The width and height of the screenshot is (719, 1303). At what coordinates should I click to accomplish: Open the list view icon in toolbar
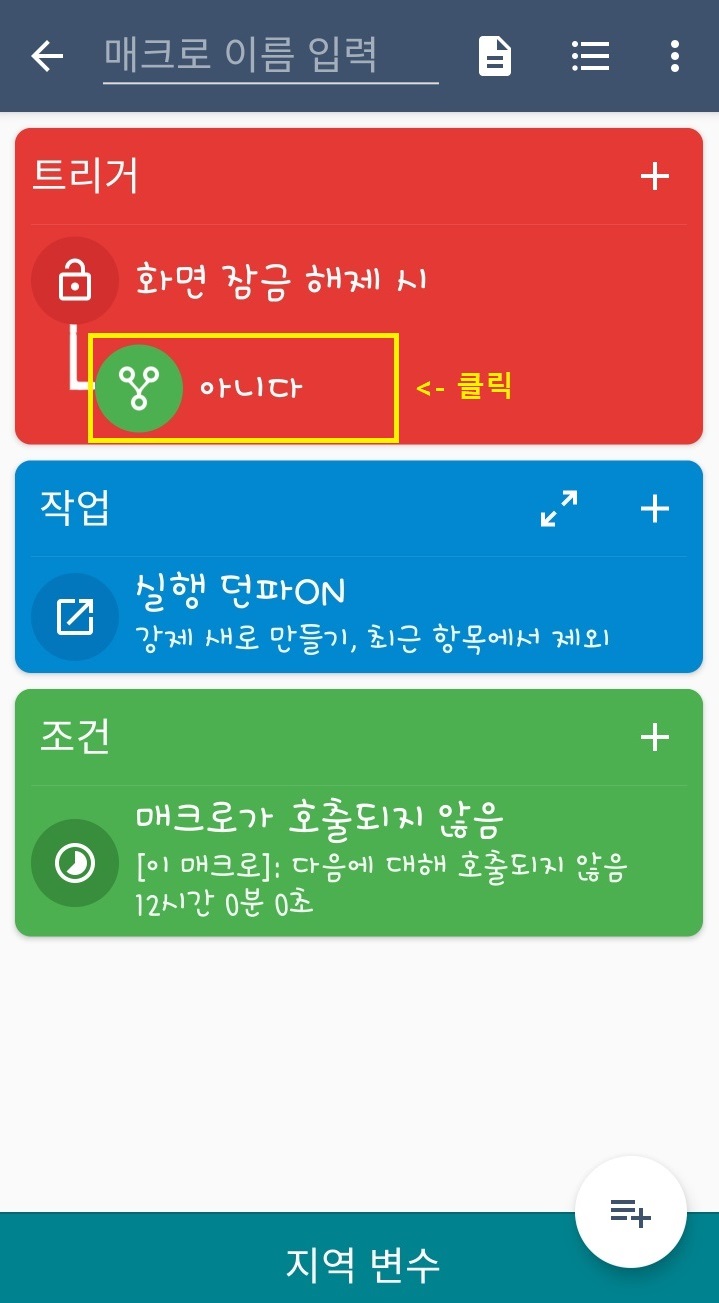[590, 56]
